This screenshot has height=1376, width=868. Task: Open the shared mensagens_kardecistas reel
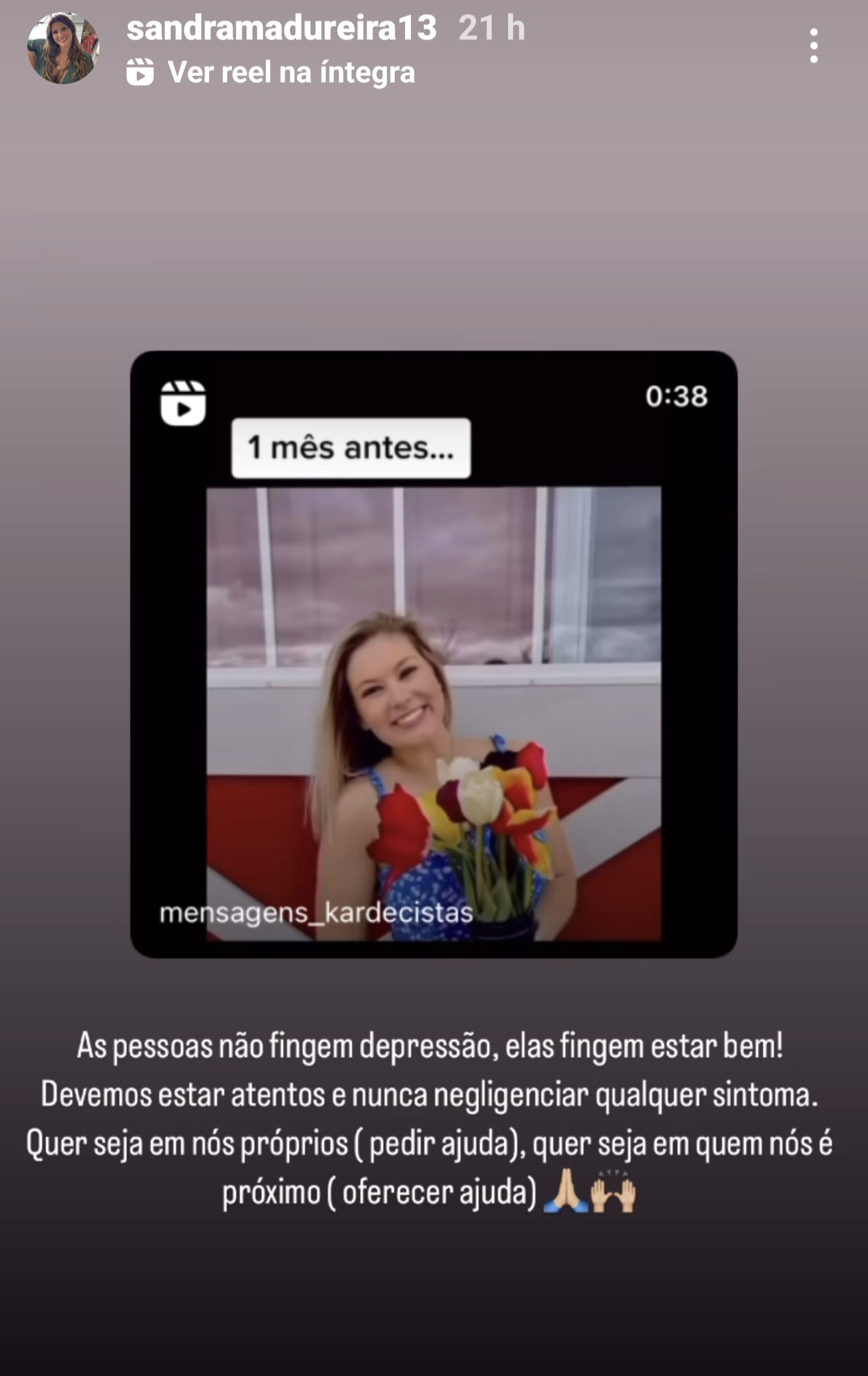[433, 654]
